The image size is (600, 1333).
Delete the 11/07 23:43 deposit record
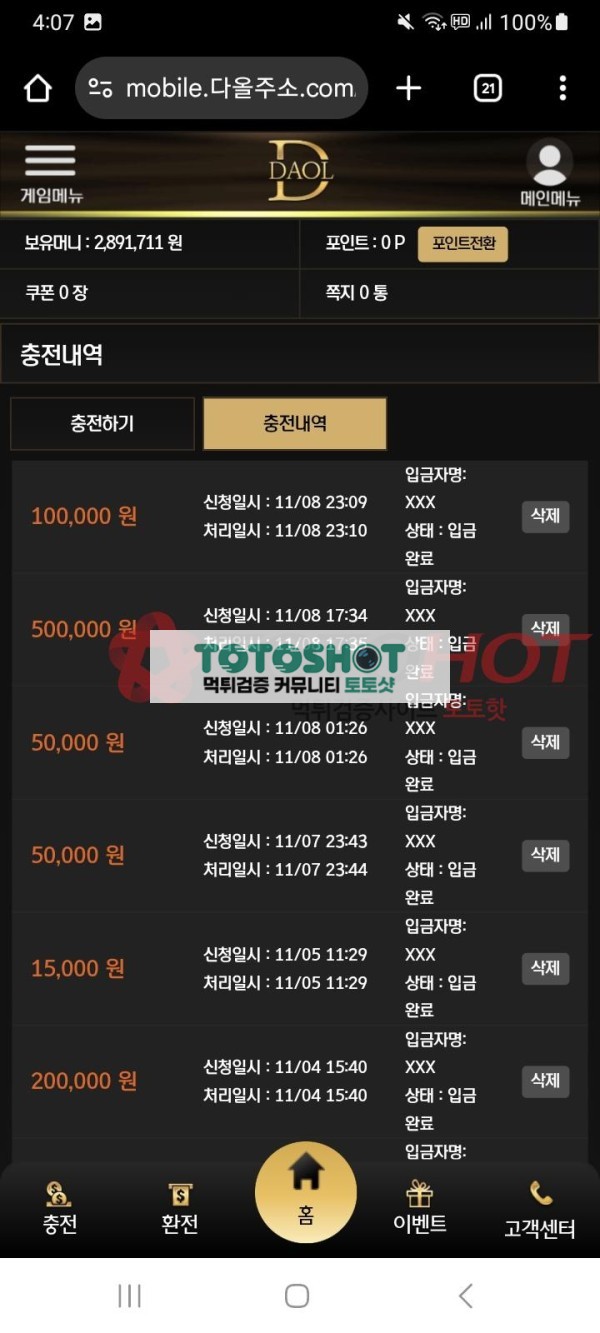[x=545, y=855]
